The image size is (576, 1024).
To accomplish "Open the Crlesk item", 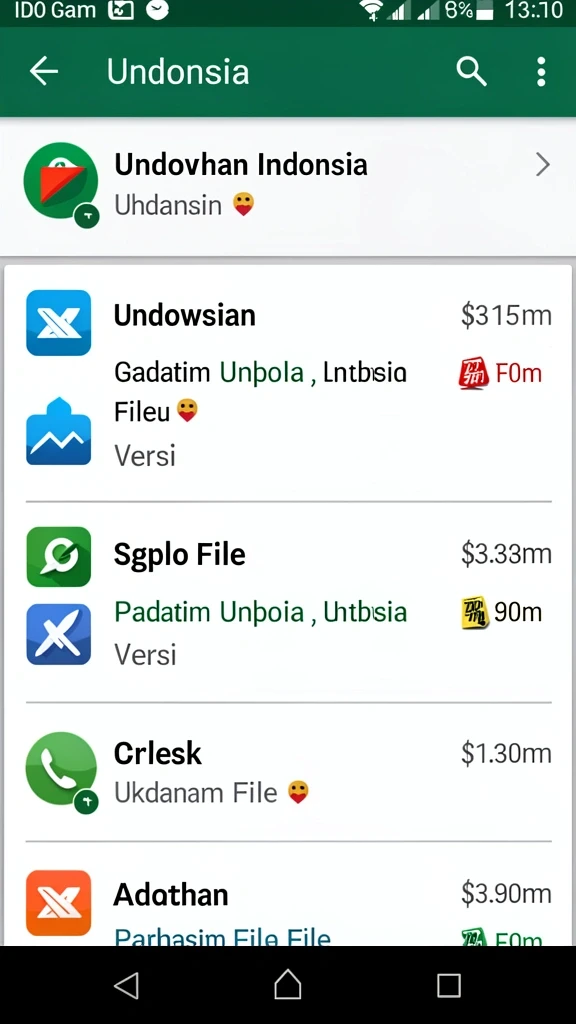I will click(x=288, y=772).
